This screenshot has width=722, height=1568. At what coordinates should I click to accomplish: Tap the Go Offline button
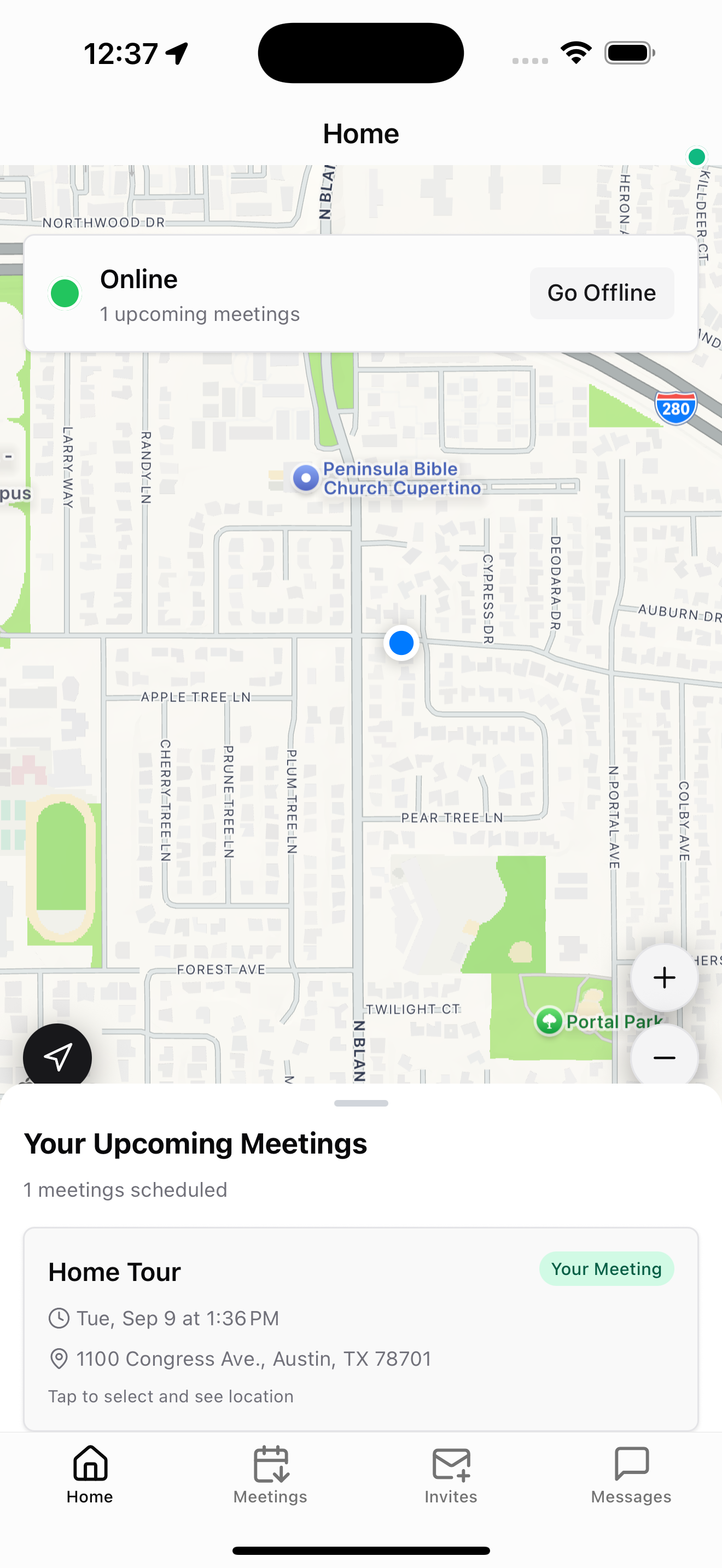point(602,293)
